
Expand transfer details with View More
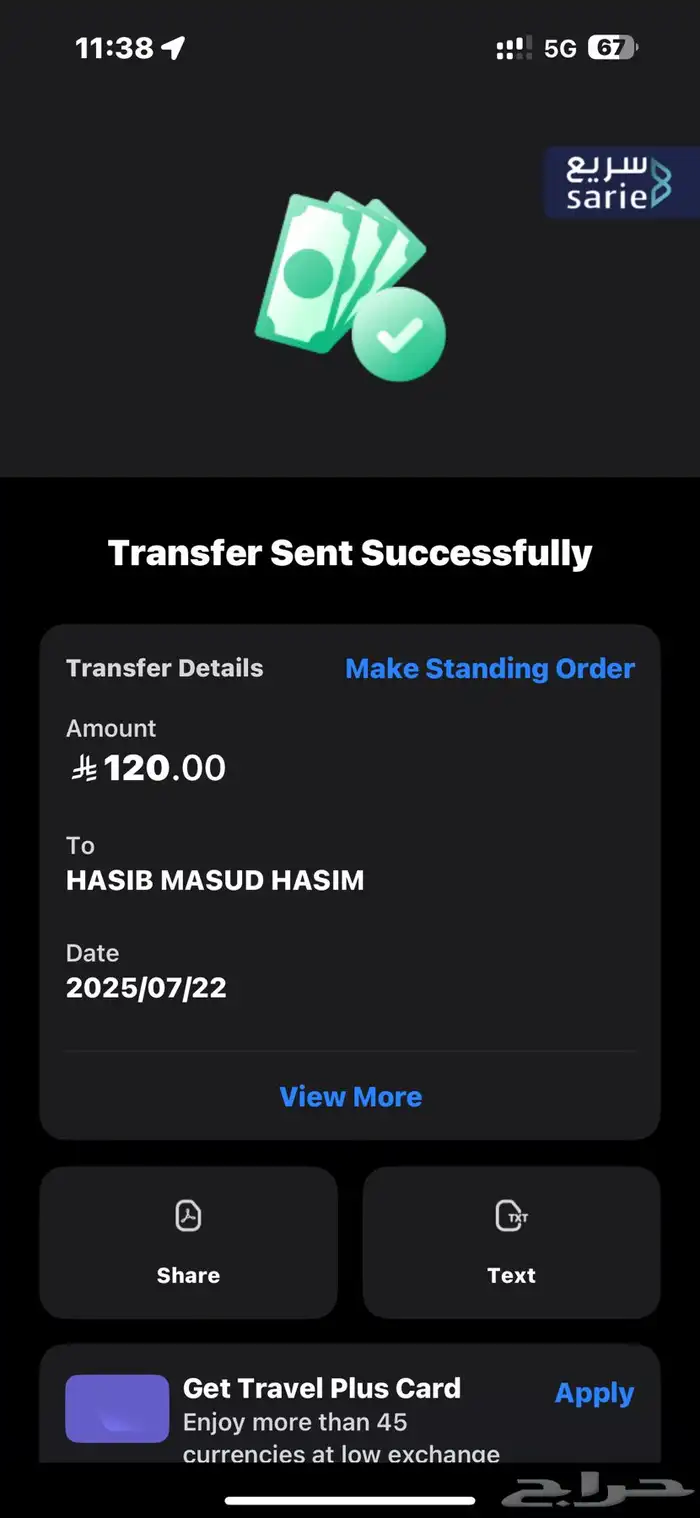[x=351, y=1096]
